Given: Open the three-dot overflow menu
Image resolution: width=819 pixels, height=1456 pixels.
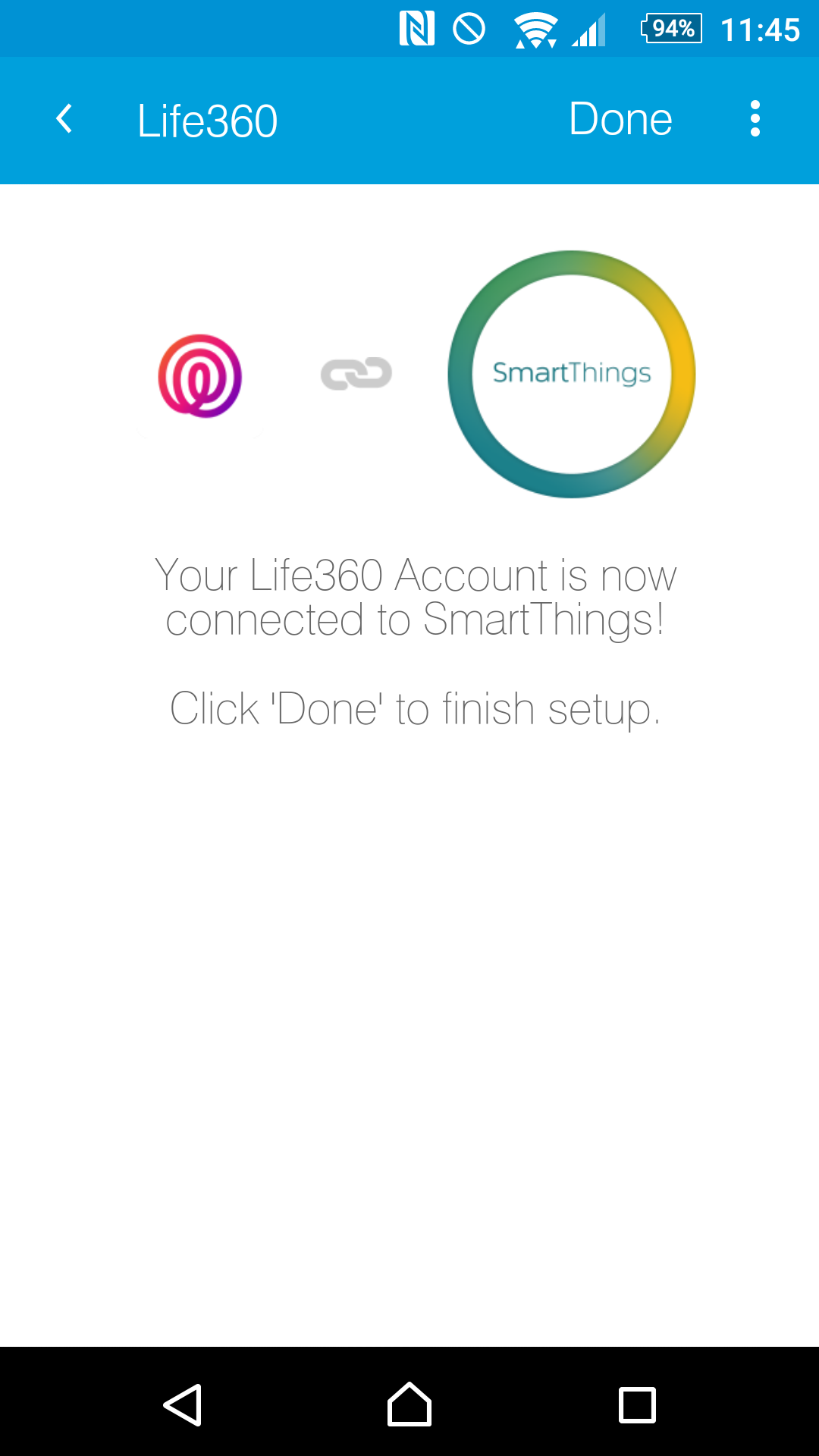Looking at the screenshot, I should click(x=755, y=119).
